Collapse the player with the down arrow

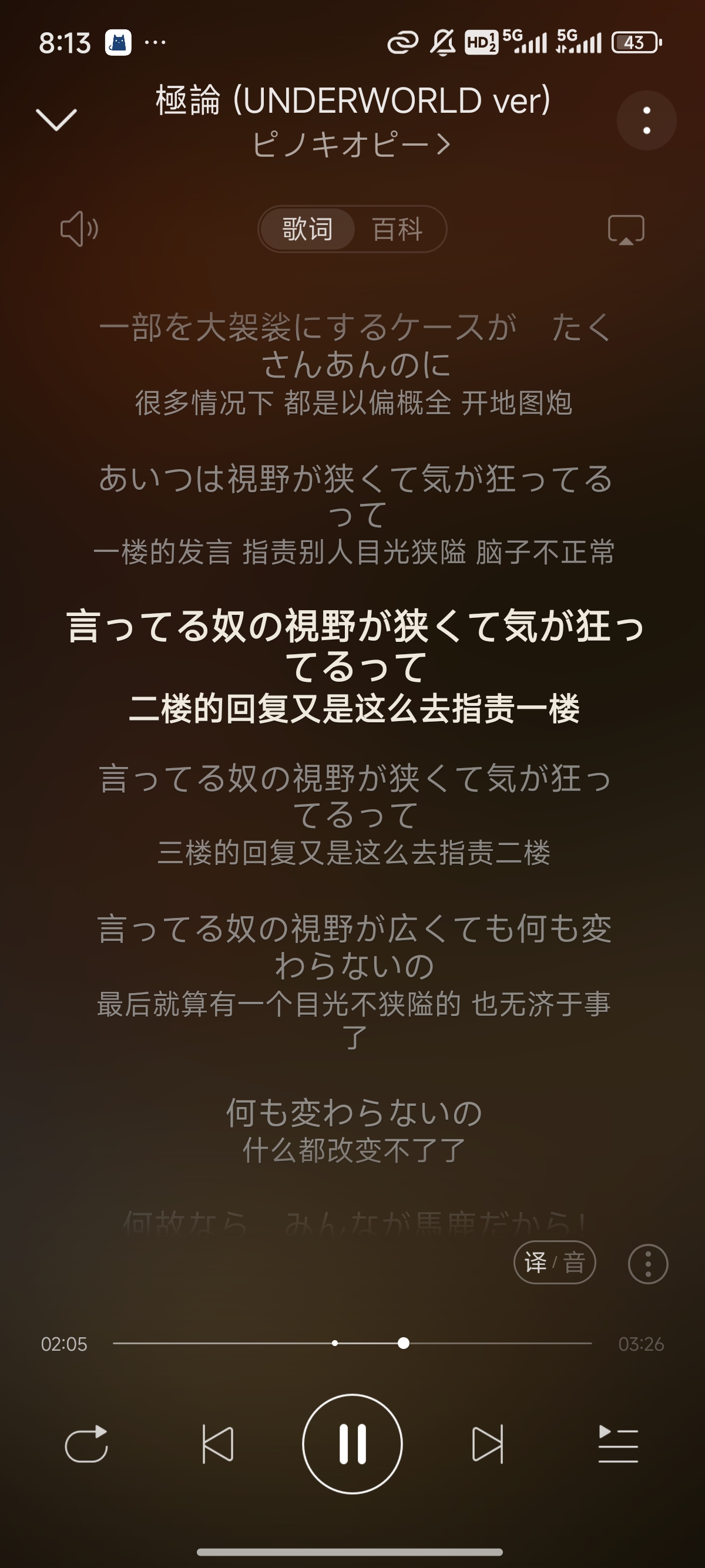pos(56,120)
